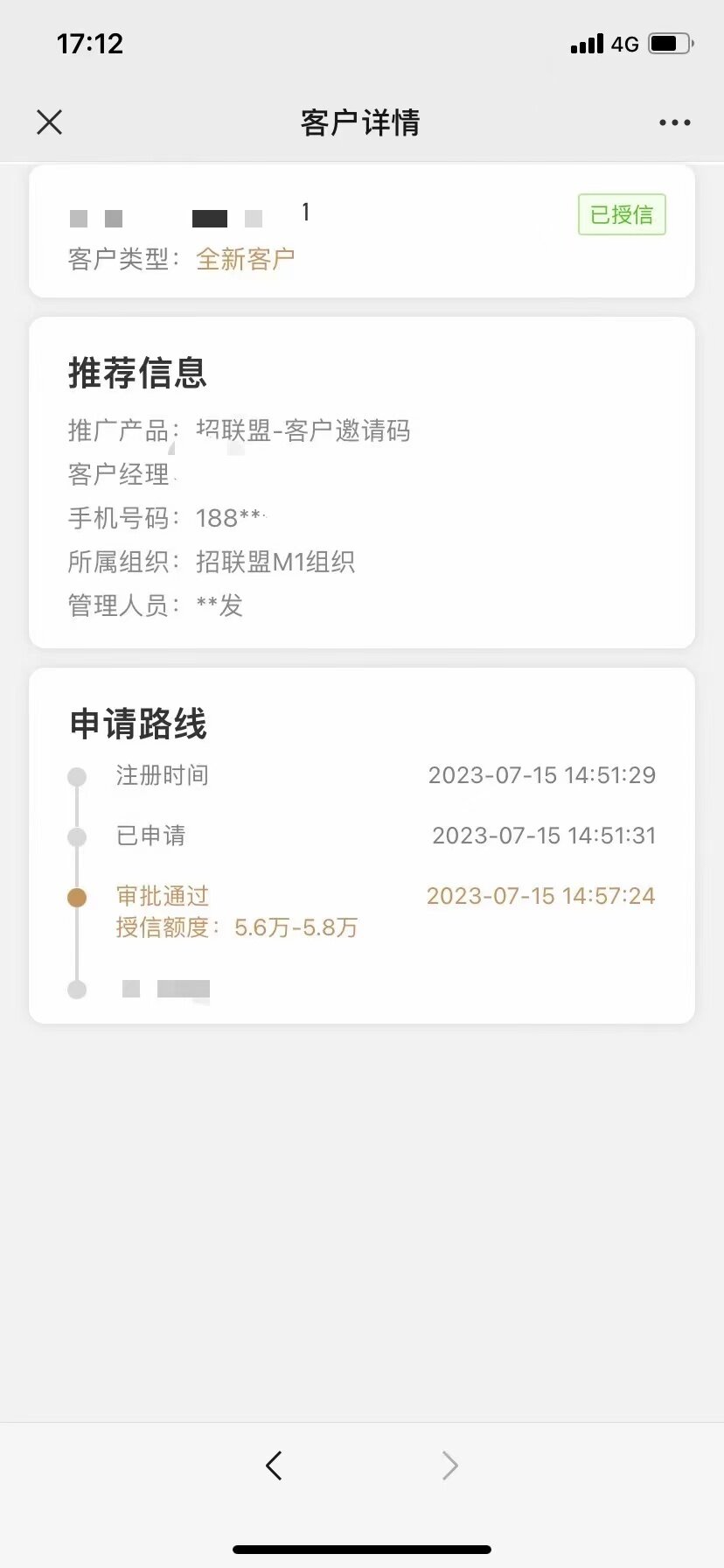Close the customer details page
Screen dimensions: 724x1568
coord(50,122)
